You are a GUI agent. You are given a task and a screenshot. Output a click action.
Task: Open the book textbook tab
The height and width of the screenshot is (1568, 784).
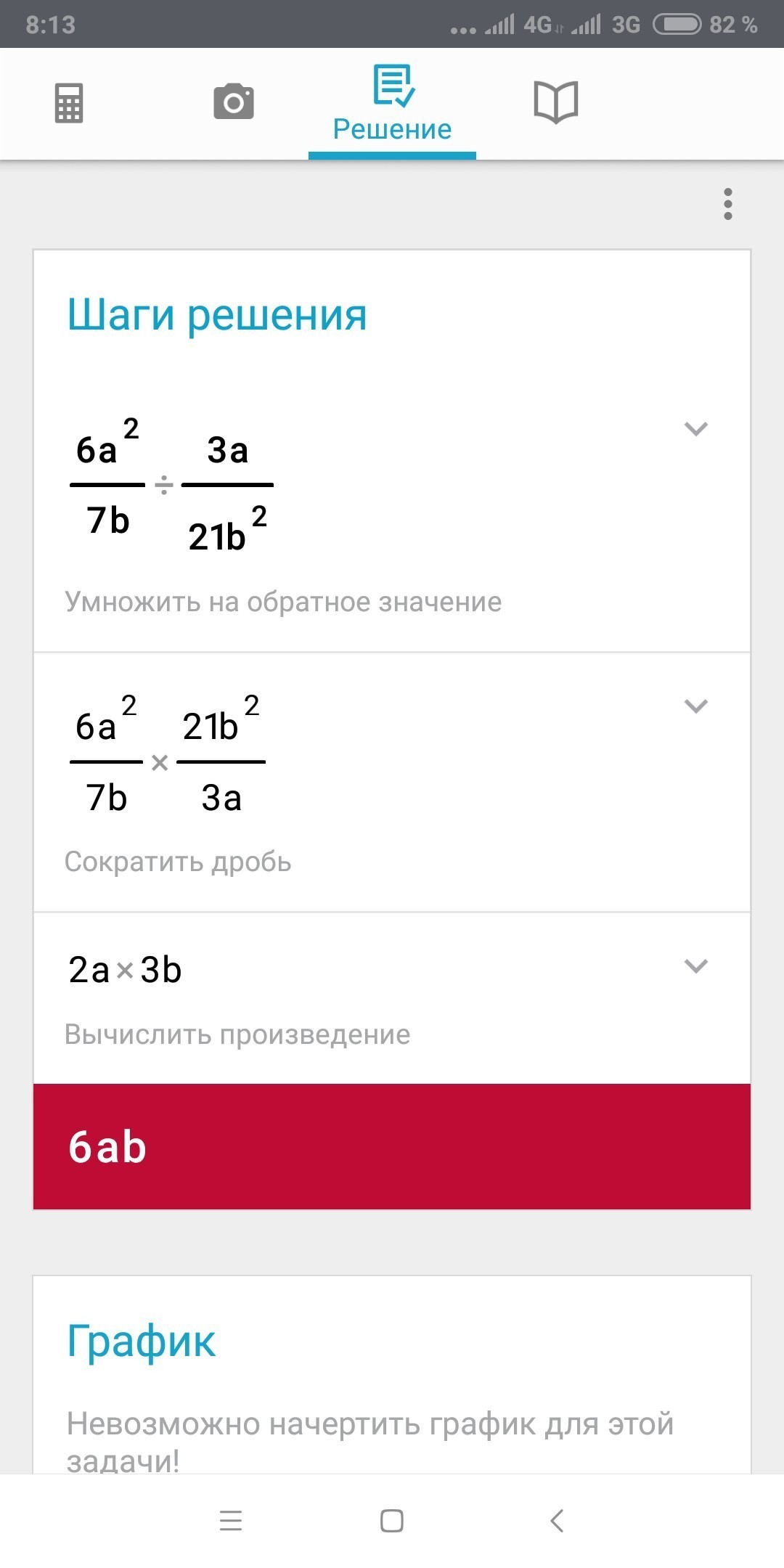tap(556, 102)
